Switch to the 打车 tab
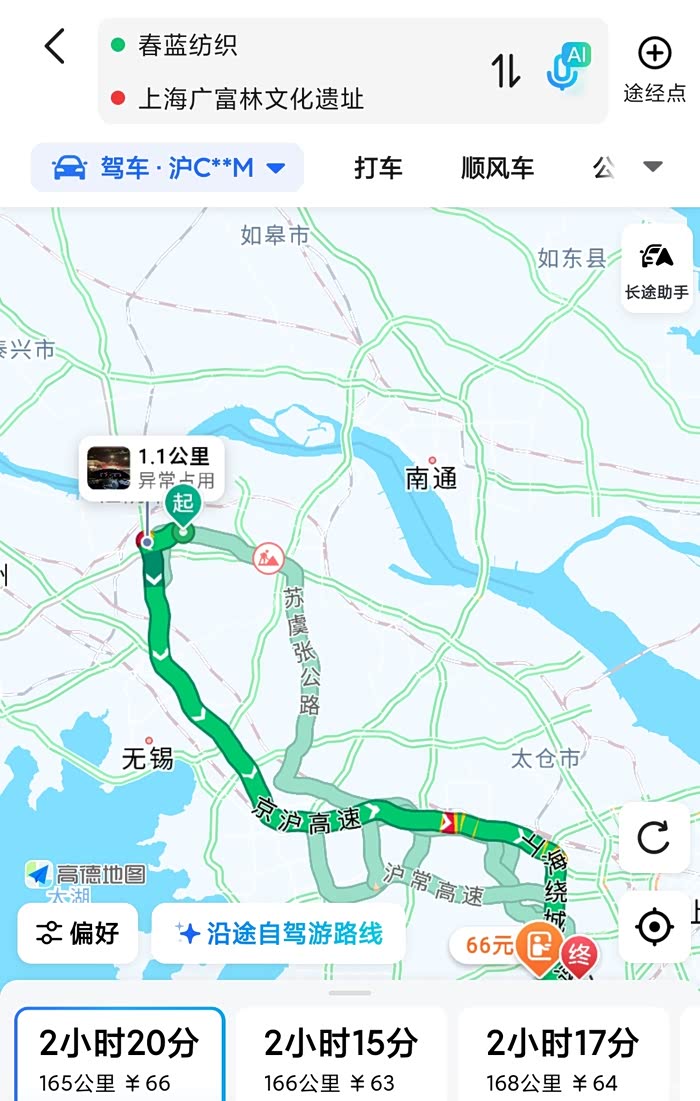Viewport: 700px width, 1101px height. (378, 168)
